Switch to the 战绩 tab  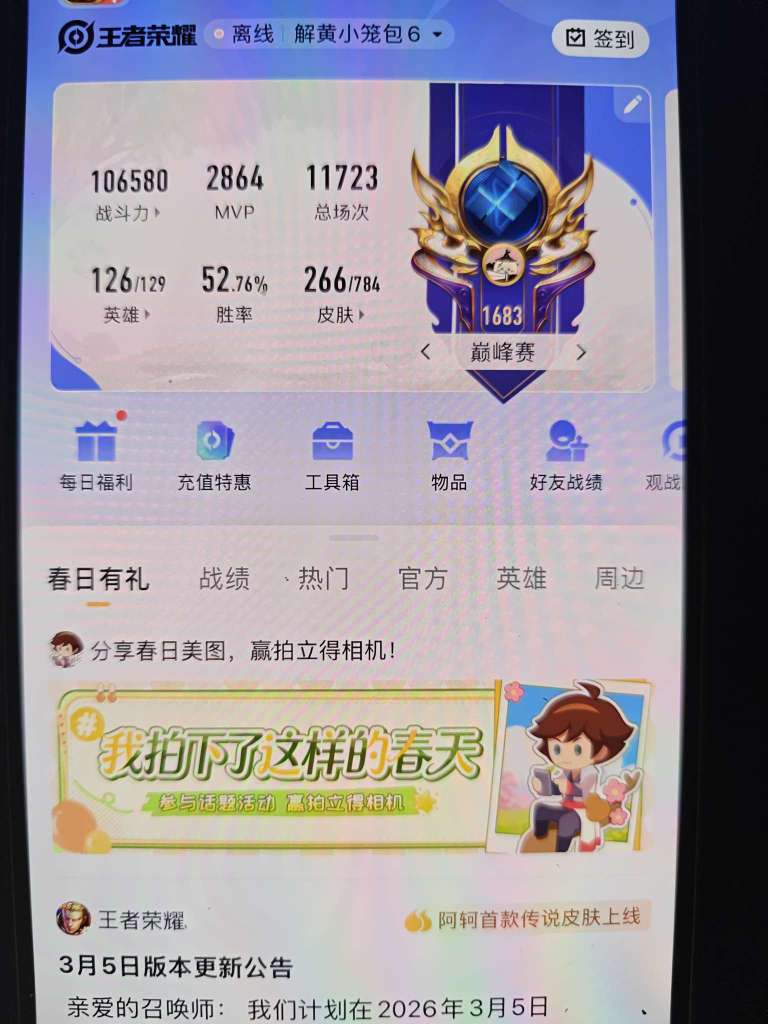pos(224,579)
